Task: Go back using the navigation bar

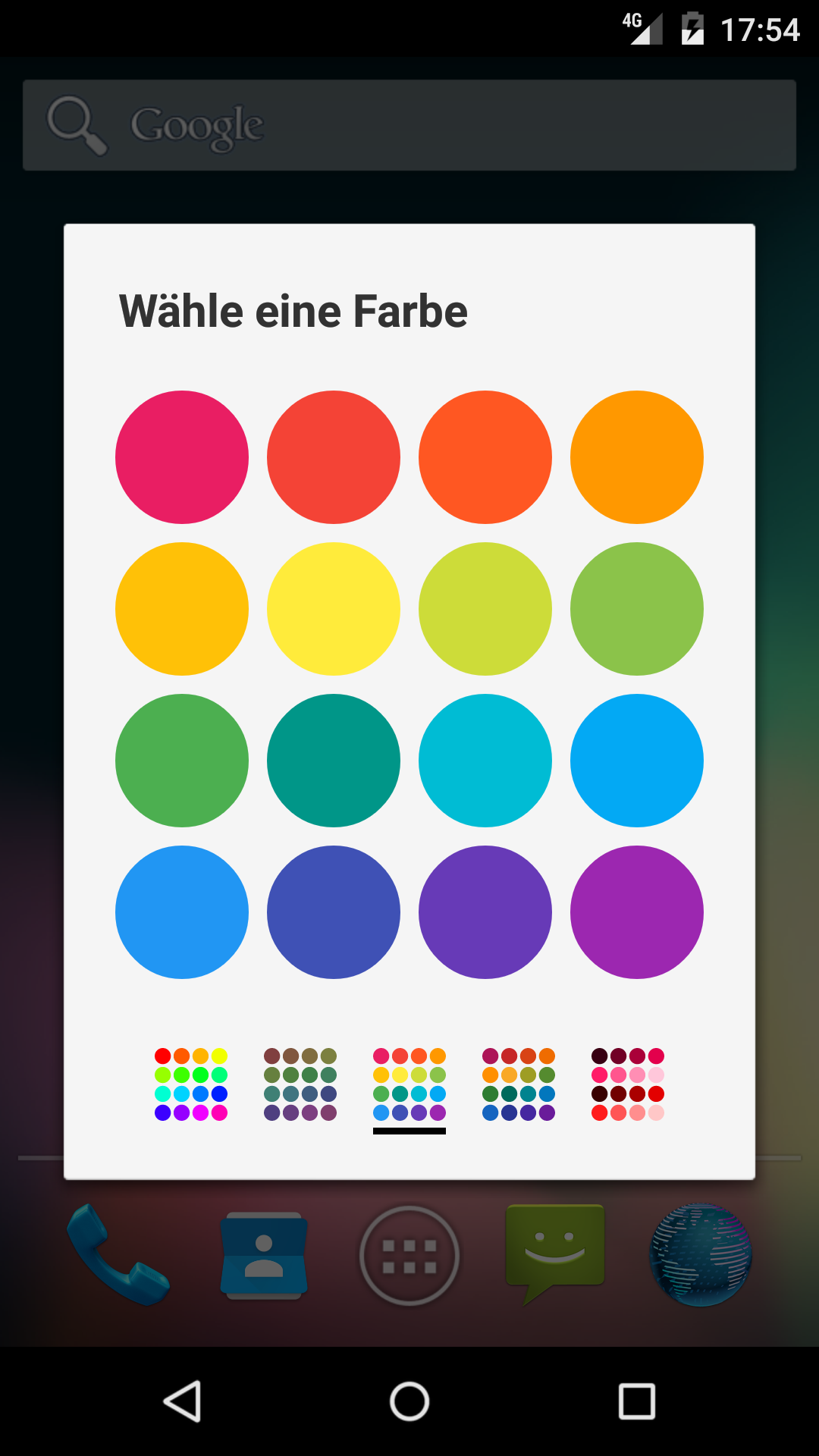Action: tap(183, 1401)
